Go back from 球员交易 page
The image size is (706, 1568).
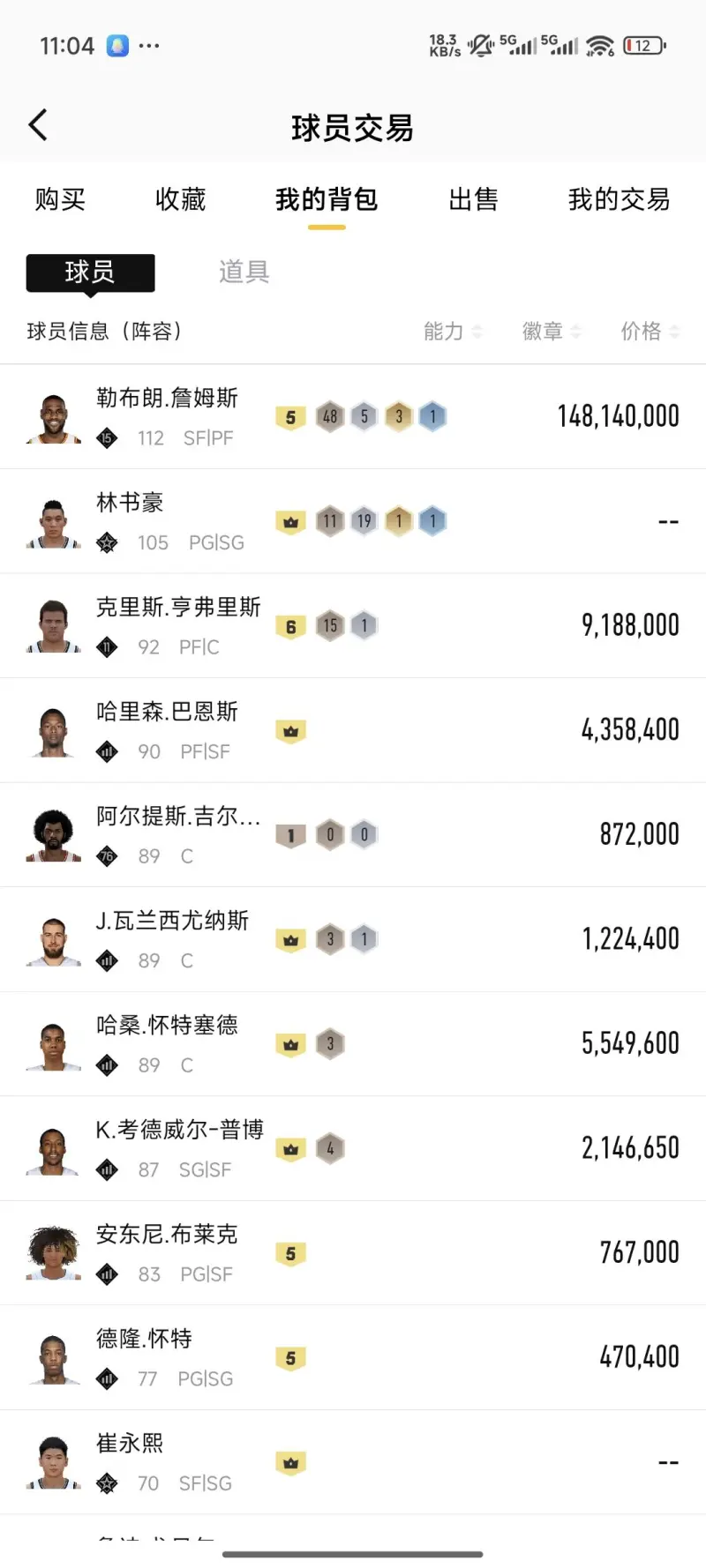[x=38, y=126]
